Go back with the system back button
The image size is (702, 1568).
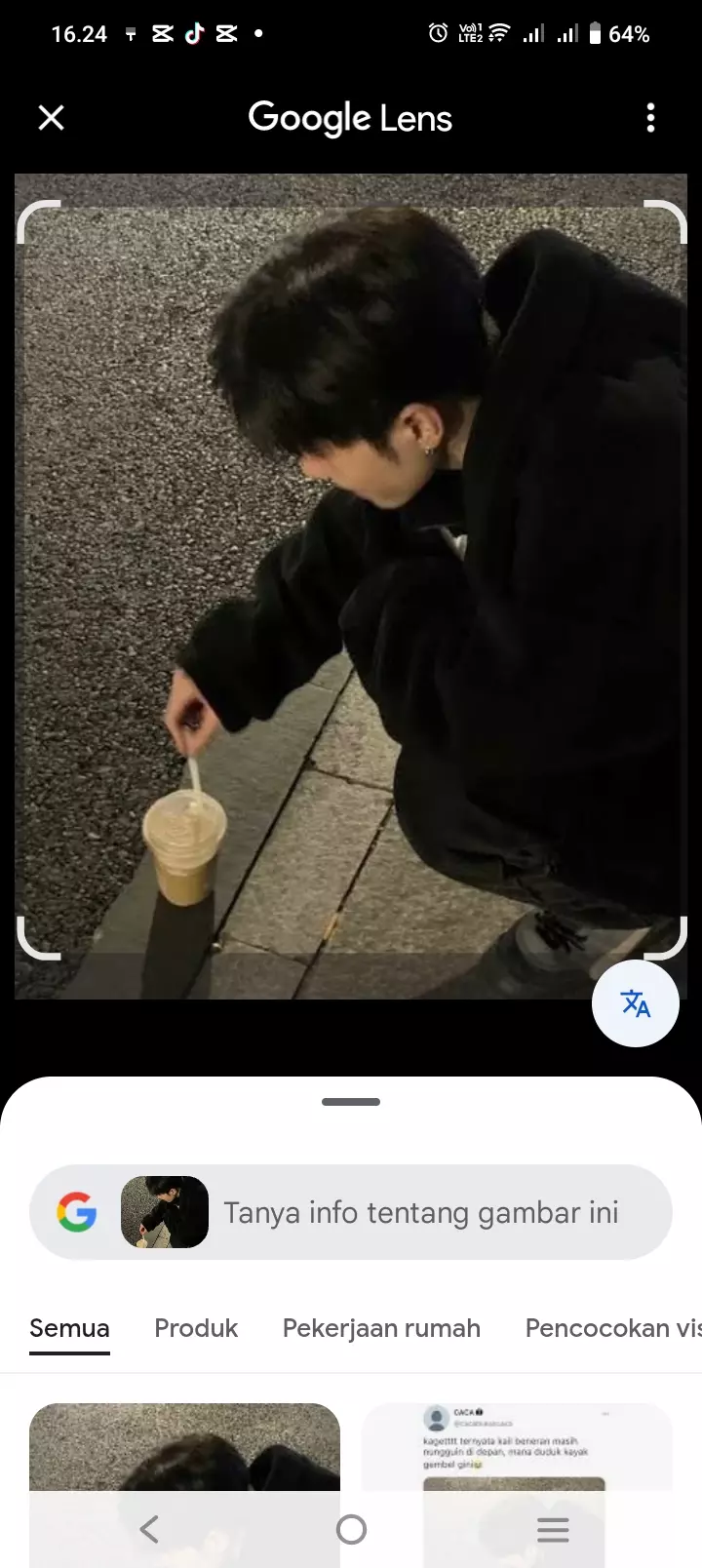[x=149, y=1529]
